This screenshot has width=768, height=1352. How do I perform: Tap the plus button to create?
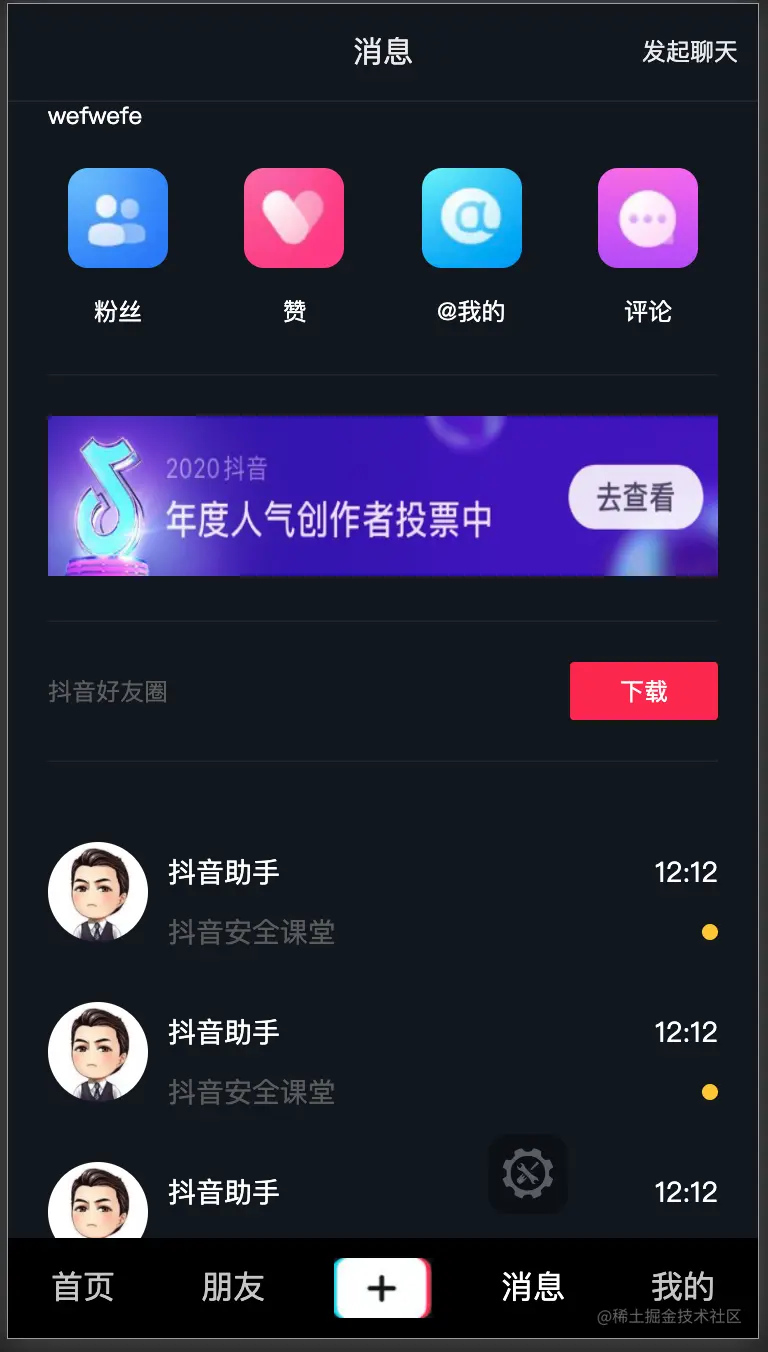(x=382, y=1288)
